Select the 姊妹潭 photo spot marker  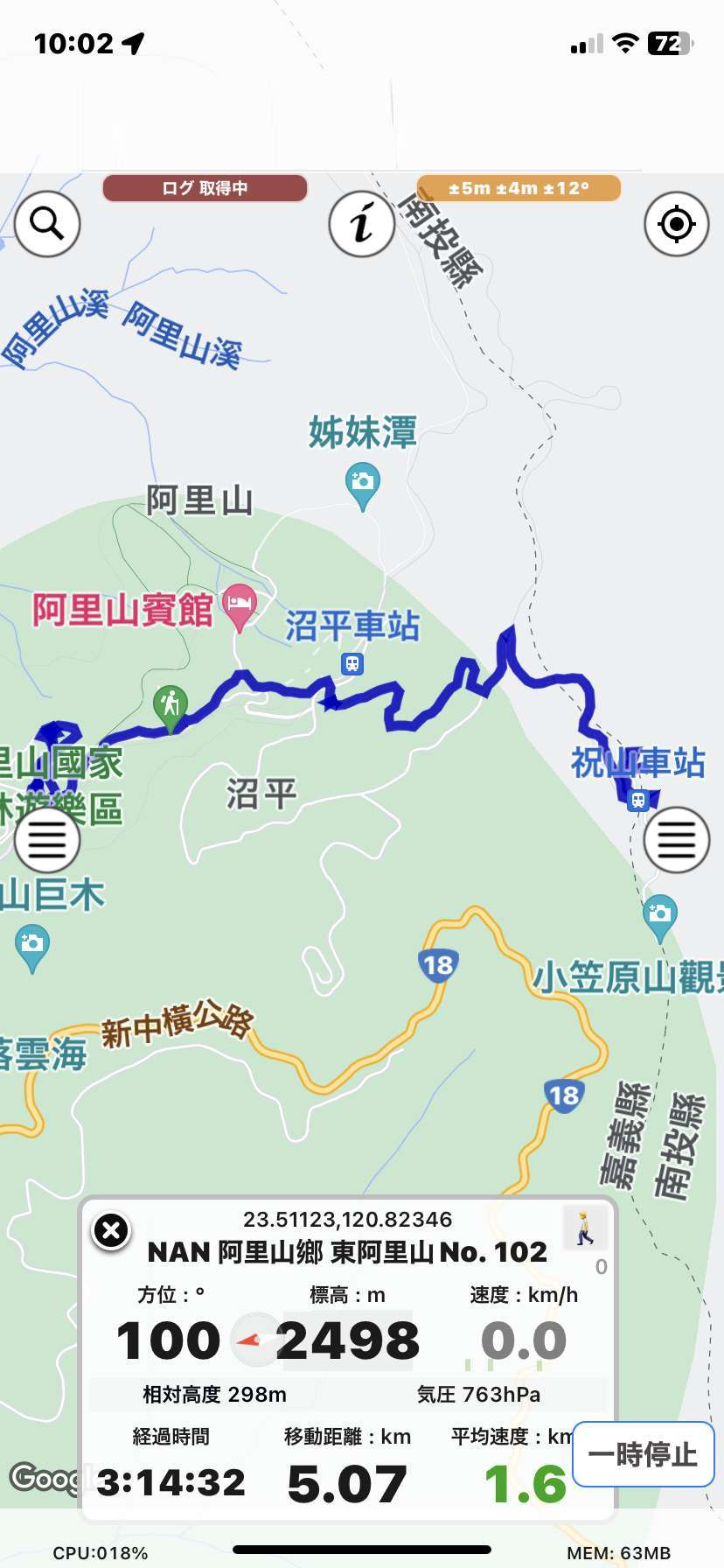pos(363,486)
